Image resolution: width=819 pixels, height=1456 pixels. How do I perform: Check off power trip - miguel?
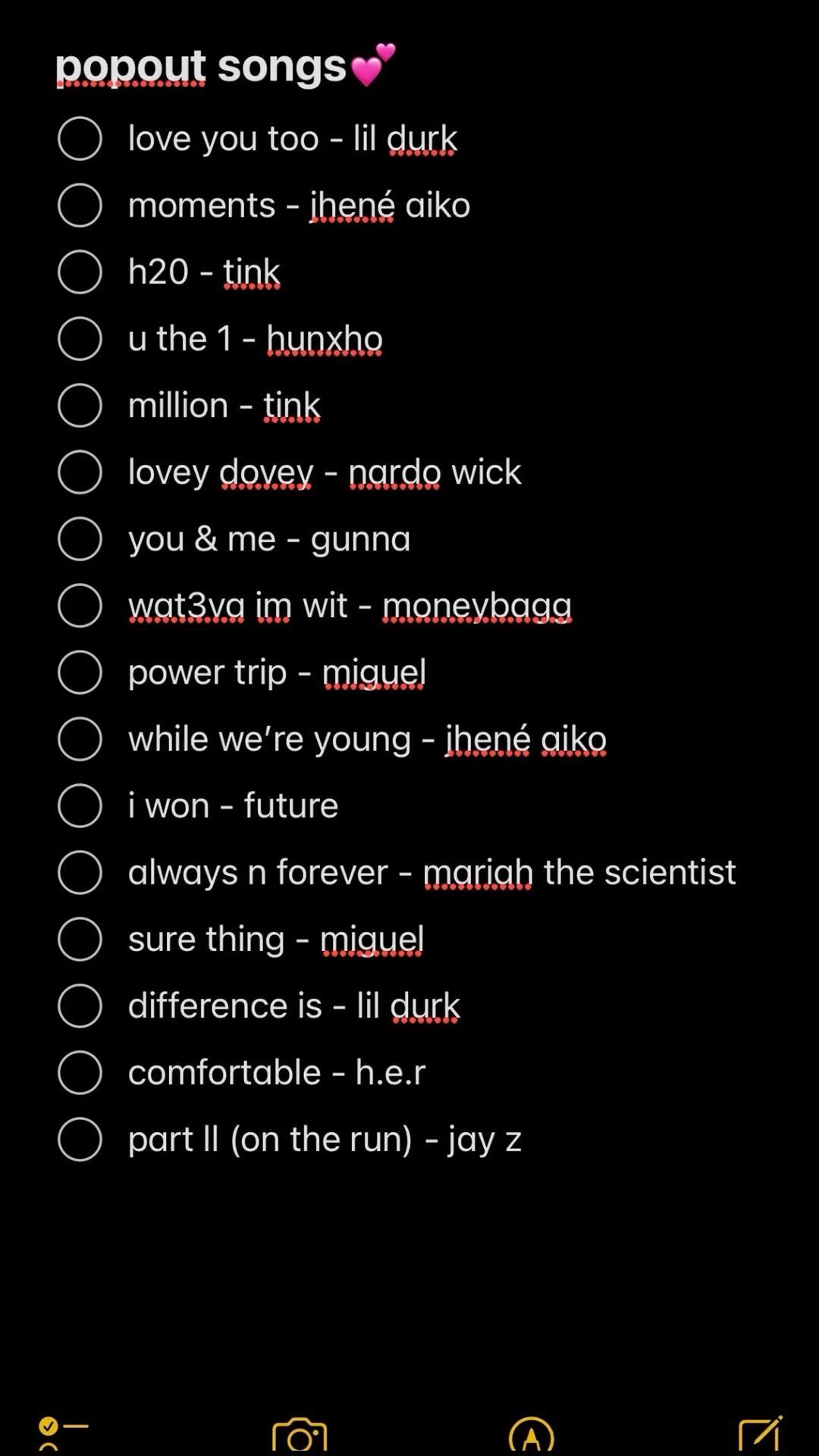[x=80, y=673]
